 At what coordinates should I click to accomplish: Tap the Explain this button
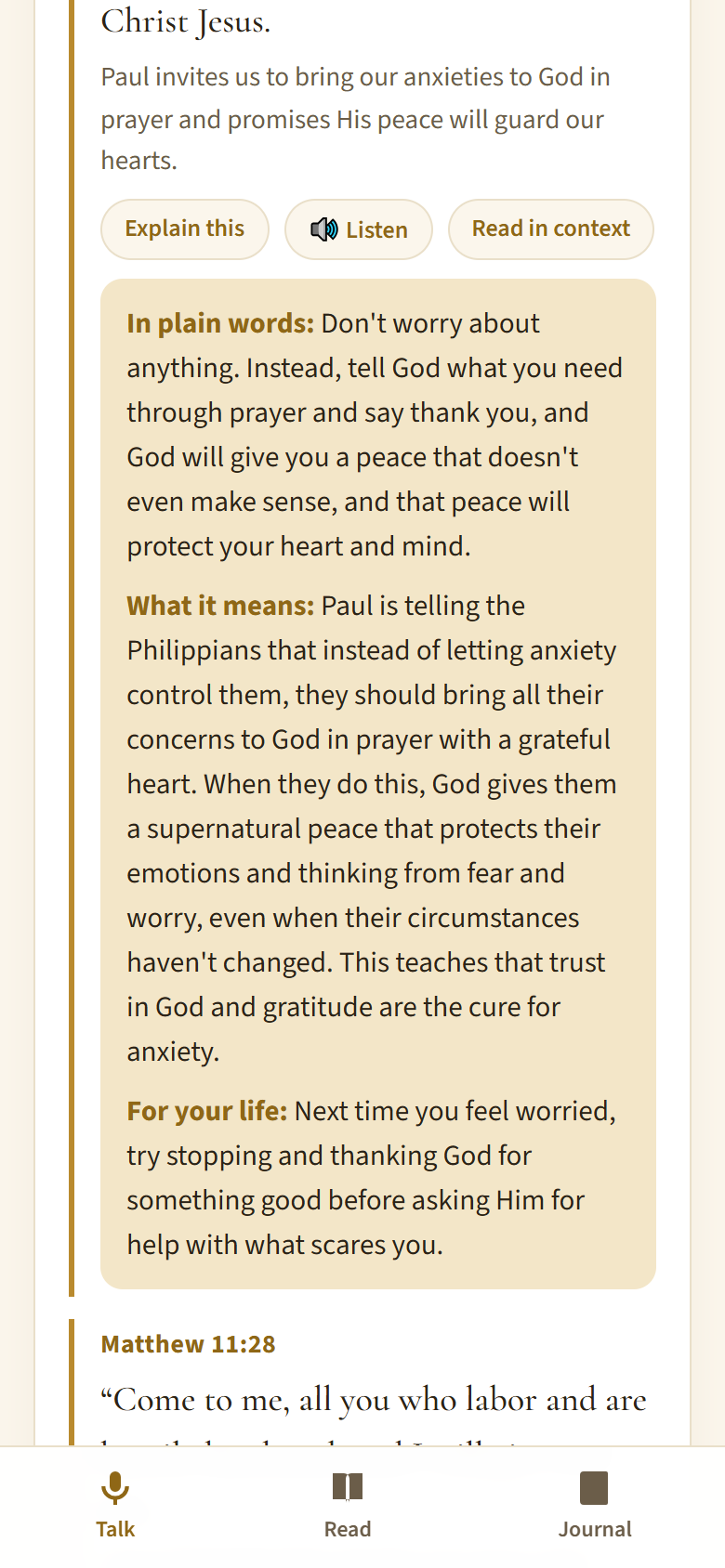tap(185, 229)
